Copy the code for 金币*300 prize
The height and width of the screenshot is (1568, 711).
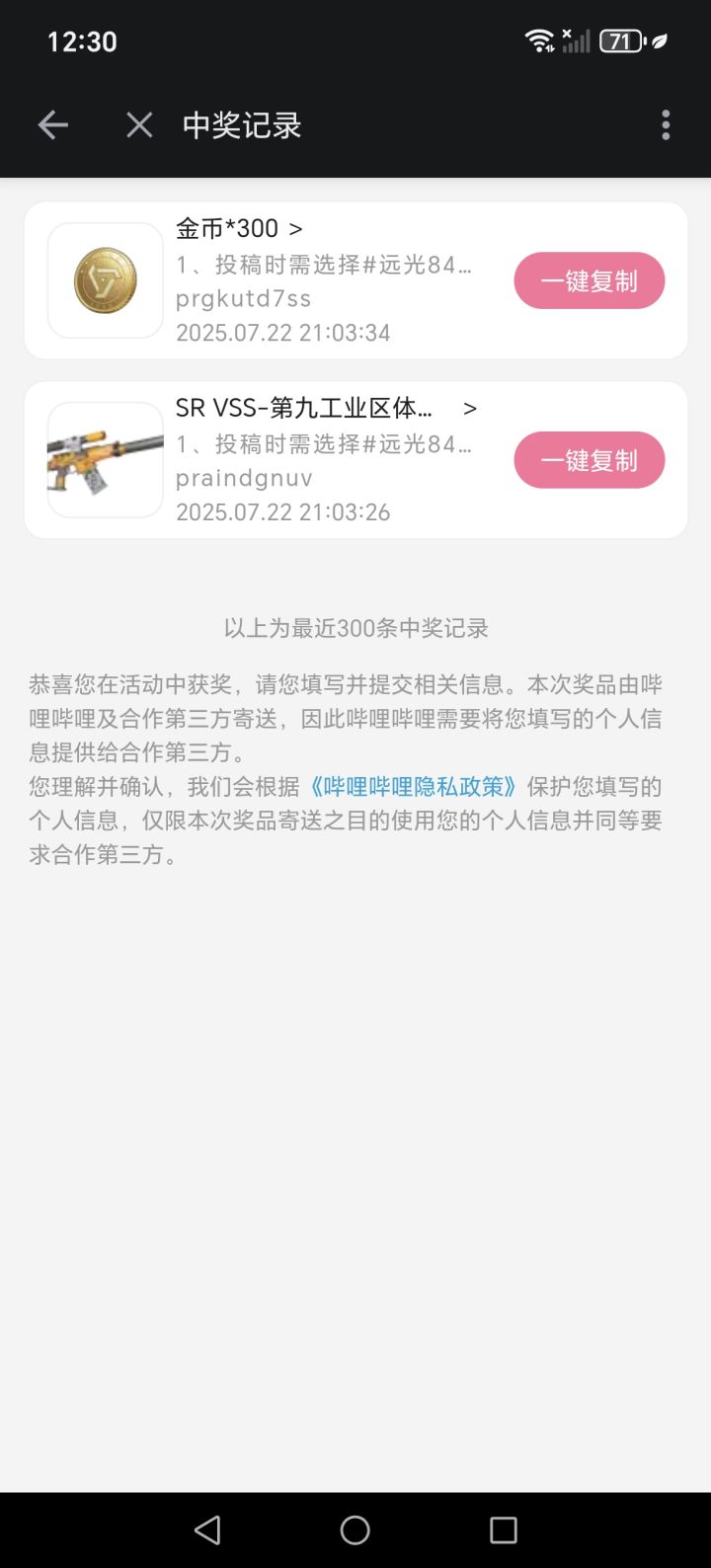[589, 281]
